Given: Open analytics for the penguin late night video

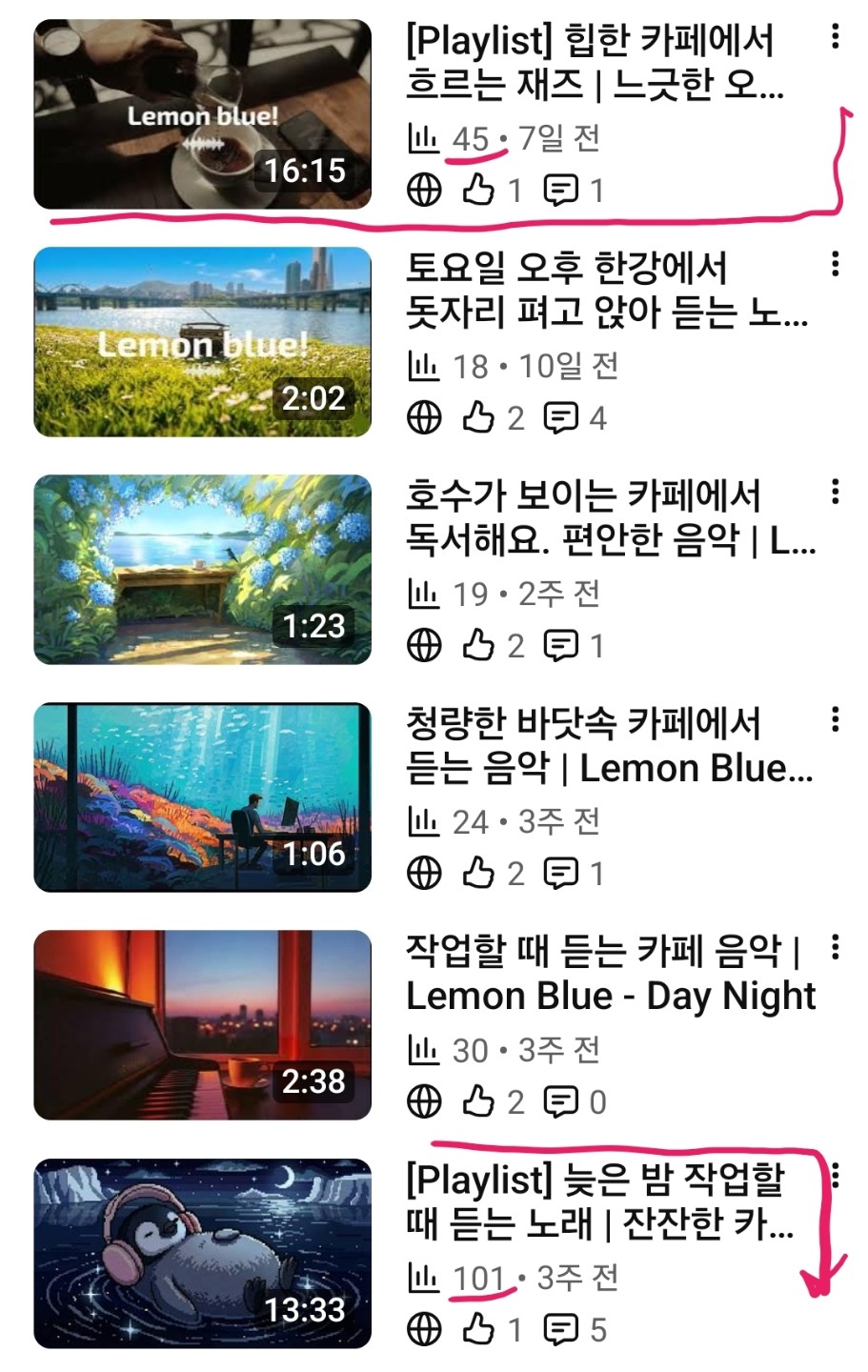Looking at the screenshot, I should [x=423, y=1281].
